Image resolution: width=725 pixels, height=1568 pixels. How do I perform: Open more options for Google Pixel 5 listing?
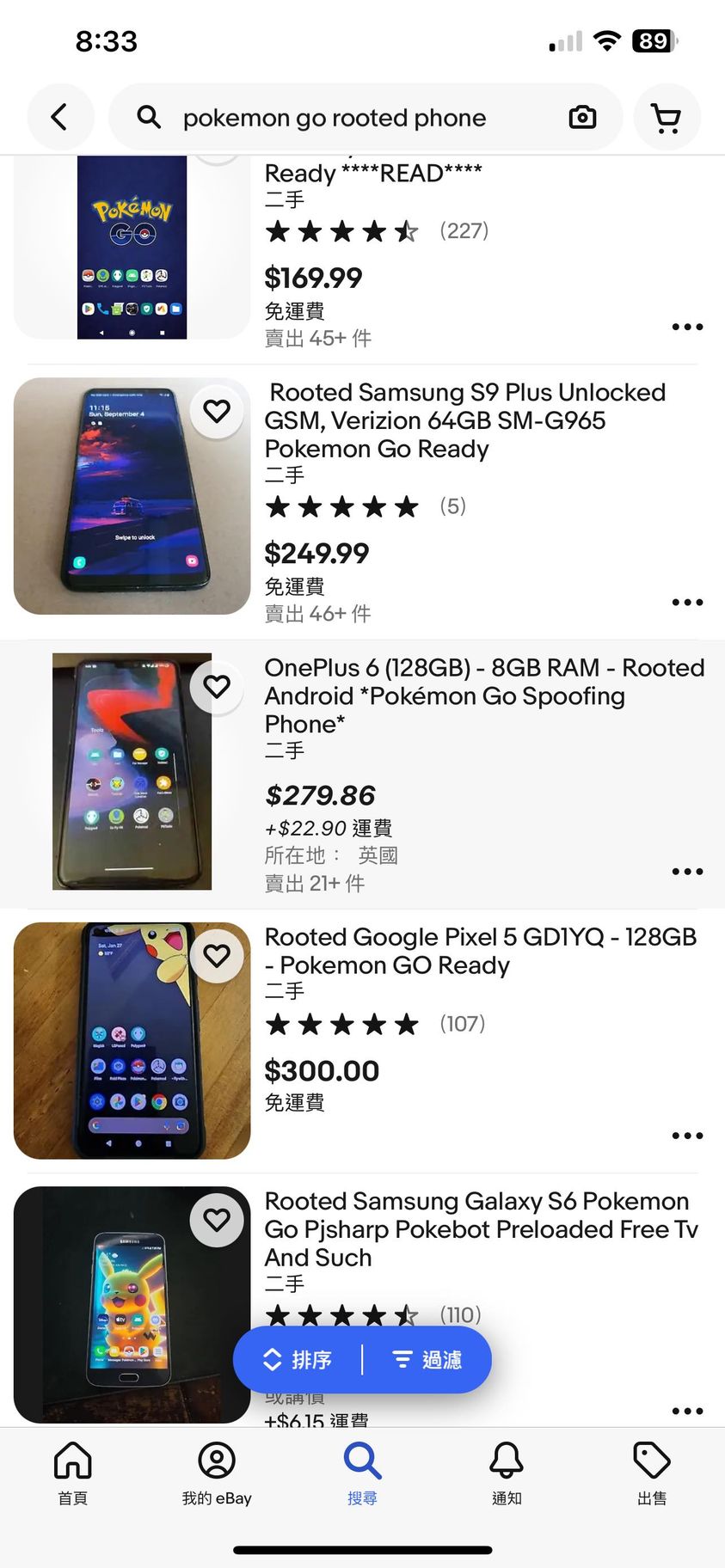click(x=687, y=1136)
